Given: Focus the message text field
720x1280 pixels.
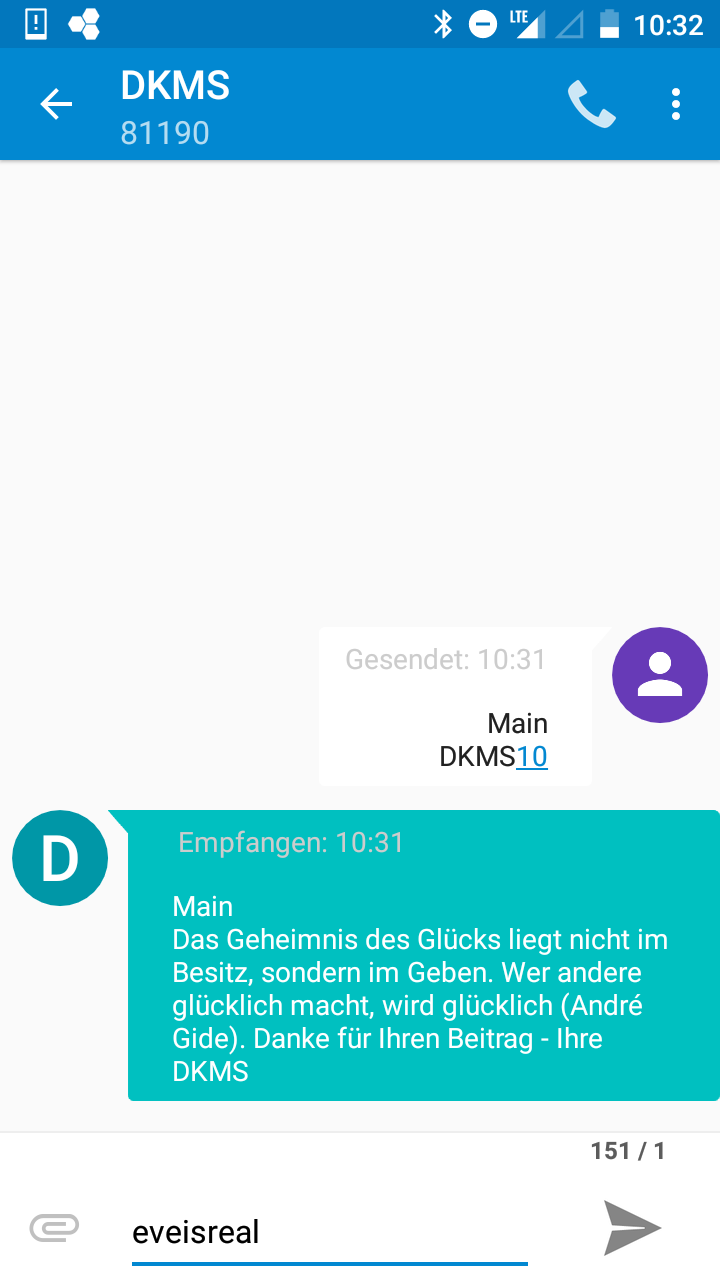Looking at the screenshot, I should point(330,1232).
